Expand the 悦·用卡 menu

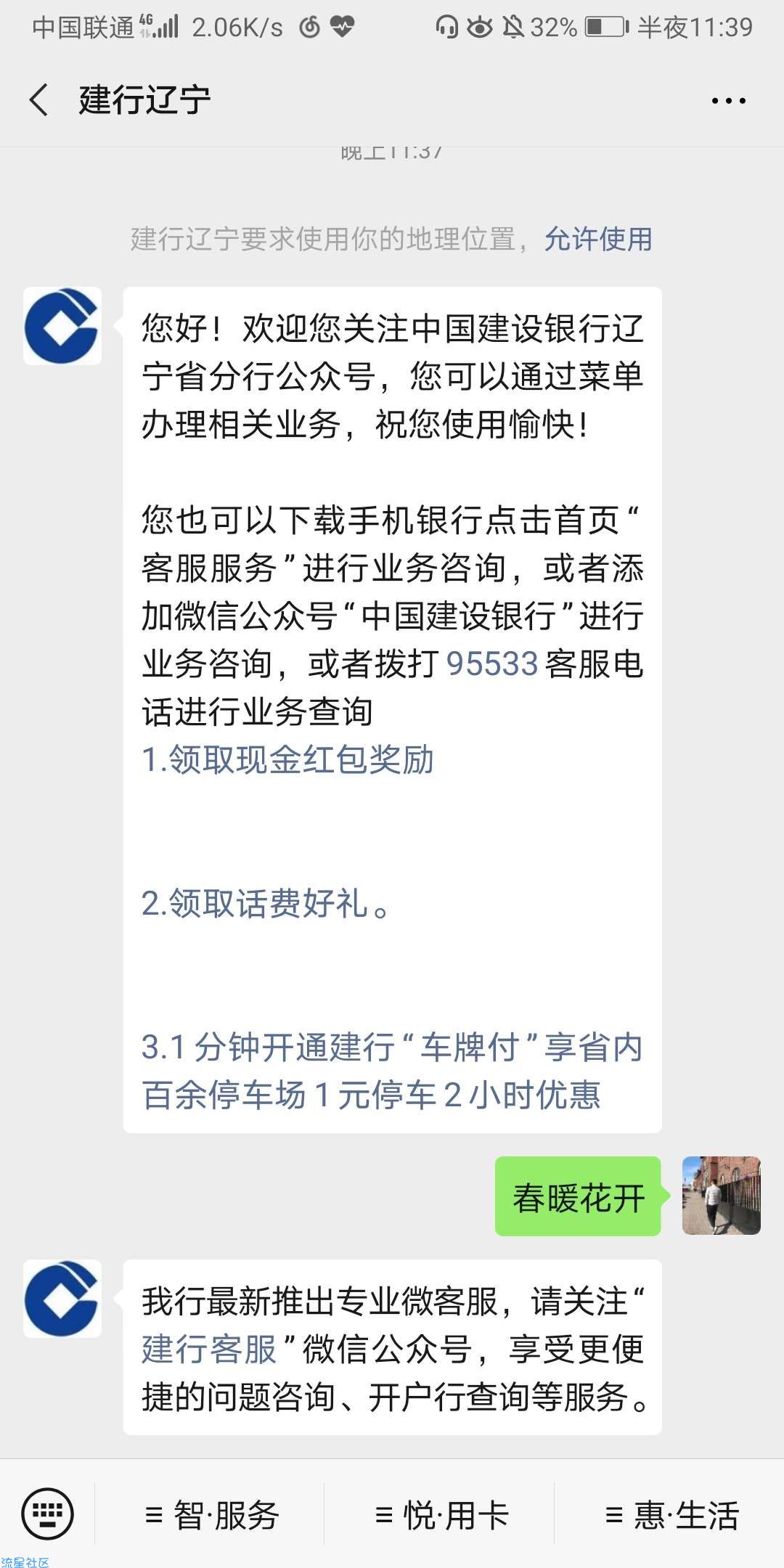click(441, 1515)
